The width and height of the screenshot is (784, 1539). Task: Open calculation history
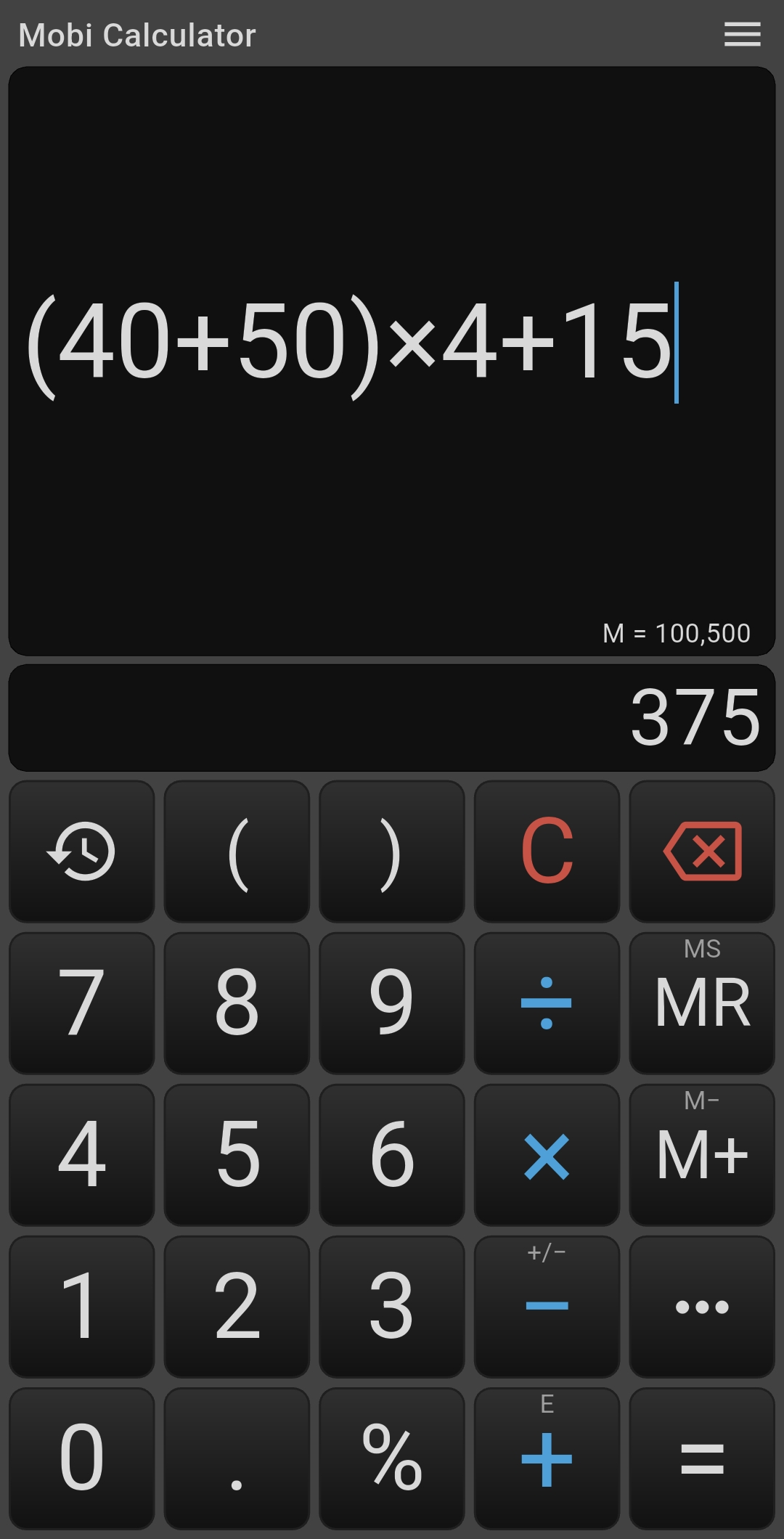(x=81, y=852)
